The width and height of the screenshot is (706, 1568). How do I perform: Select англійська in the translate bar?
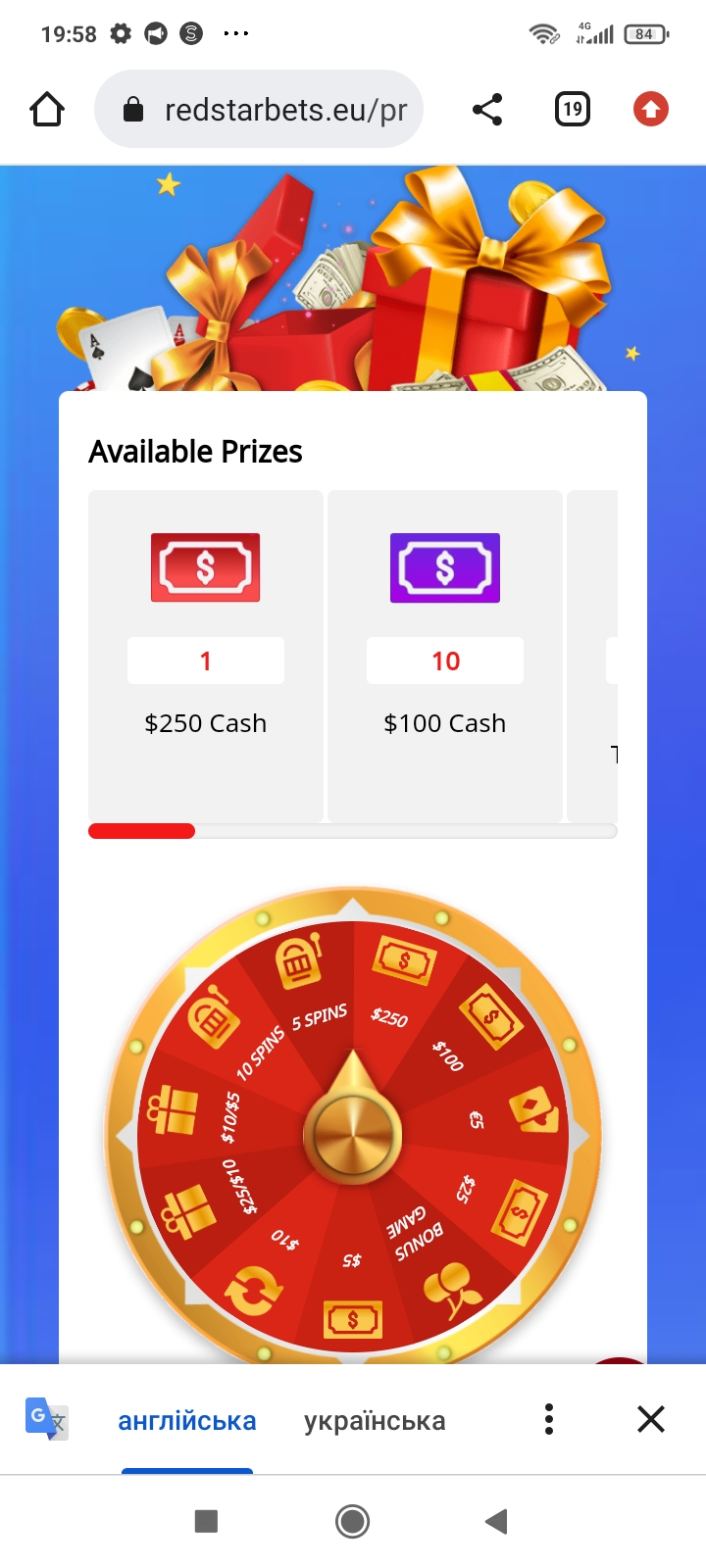click(x=187, y=1421)
